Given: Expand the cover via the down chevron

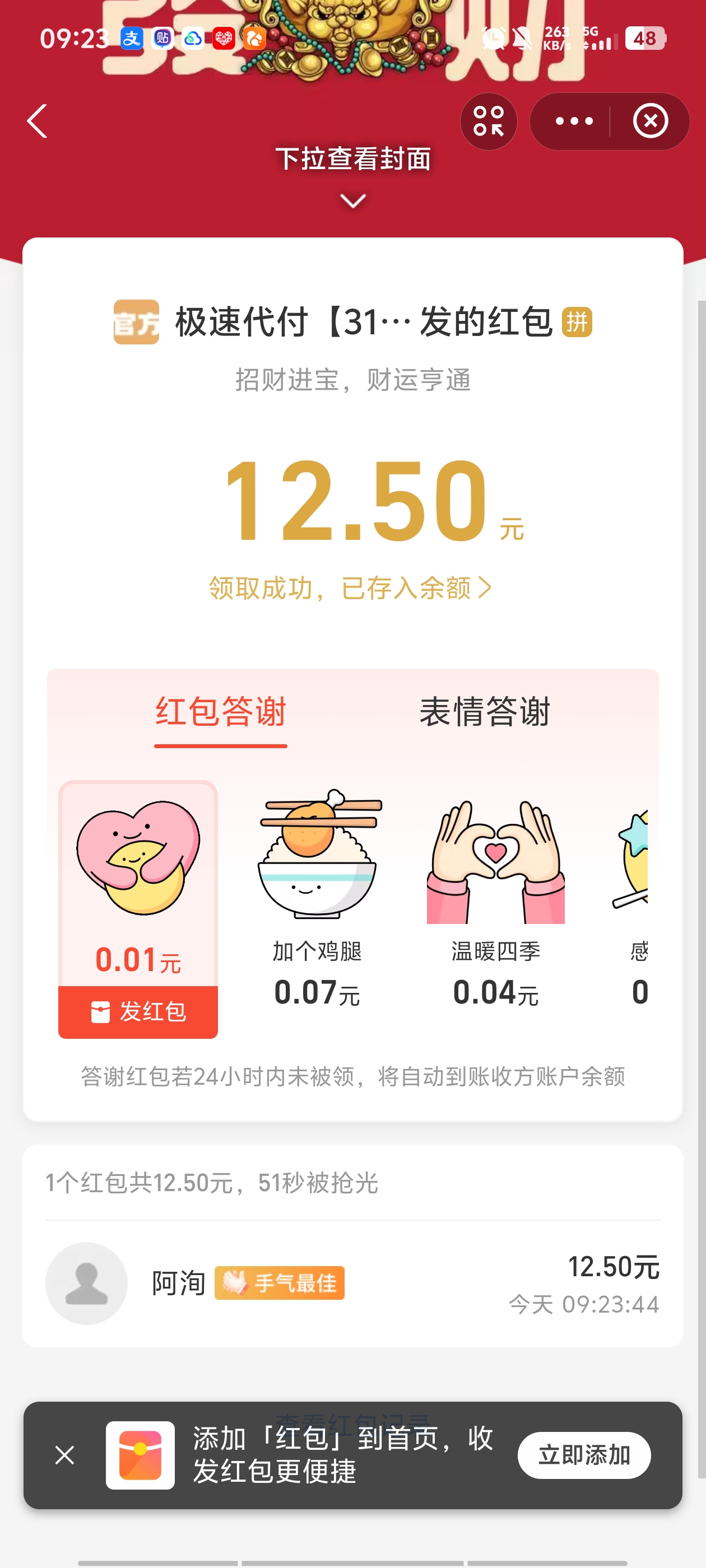Looking at the screenshot, I should 352,201.
